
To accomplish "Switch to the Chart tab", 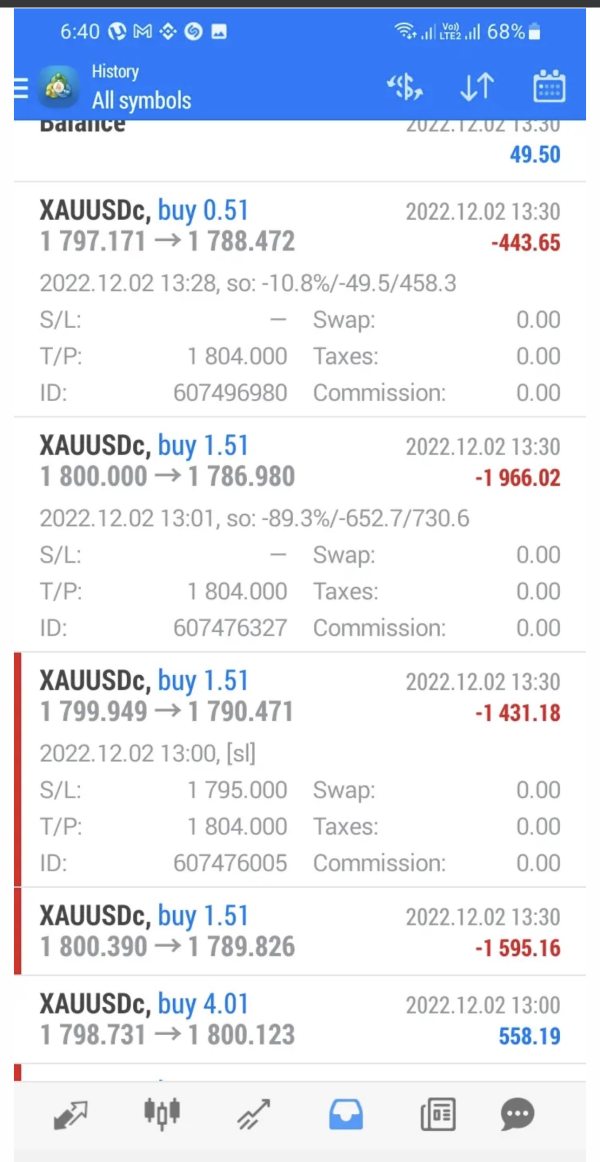I will point(162,1113).
